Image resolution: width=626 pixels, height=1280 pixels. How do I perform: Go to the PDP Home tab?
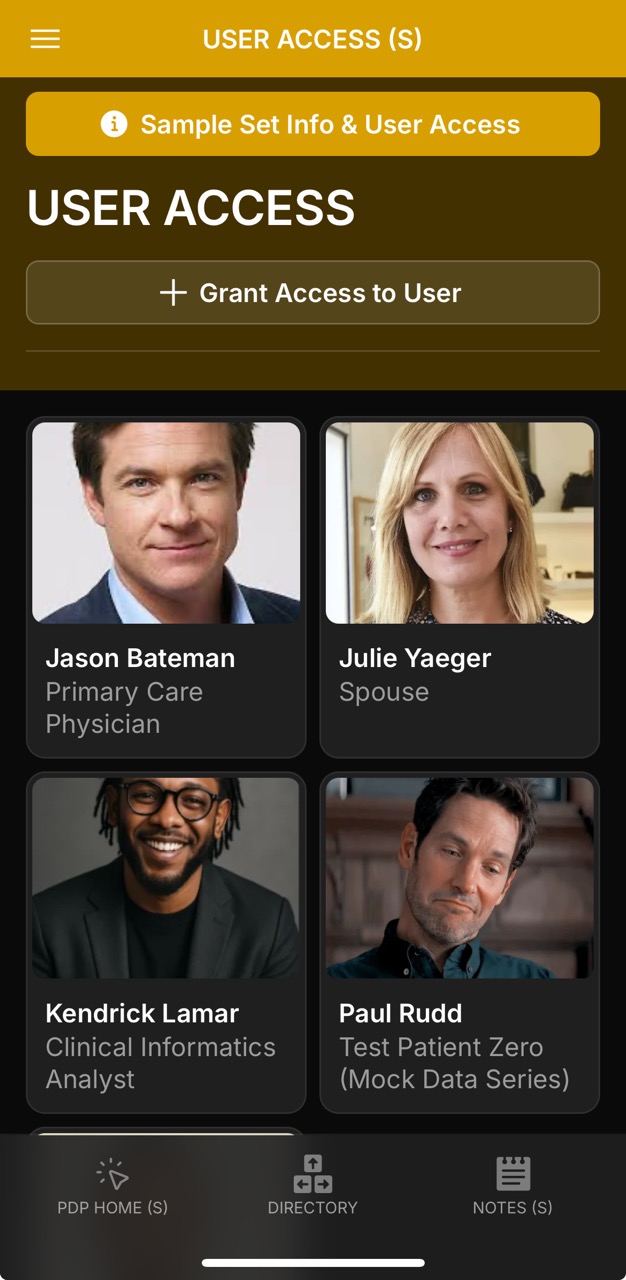(112, 1186)
